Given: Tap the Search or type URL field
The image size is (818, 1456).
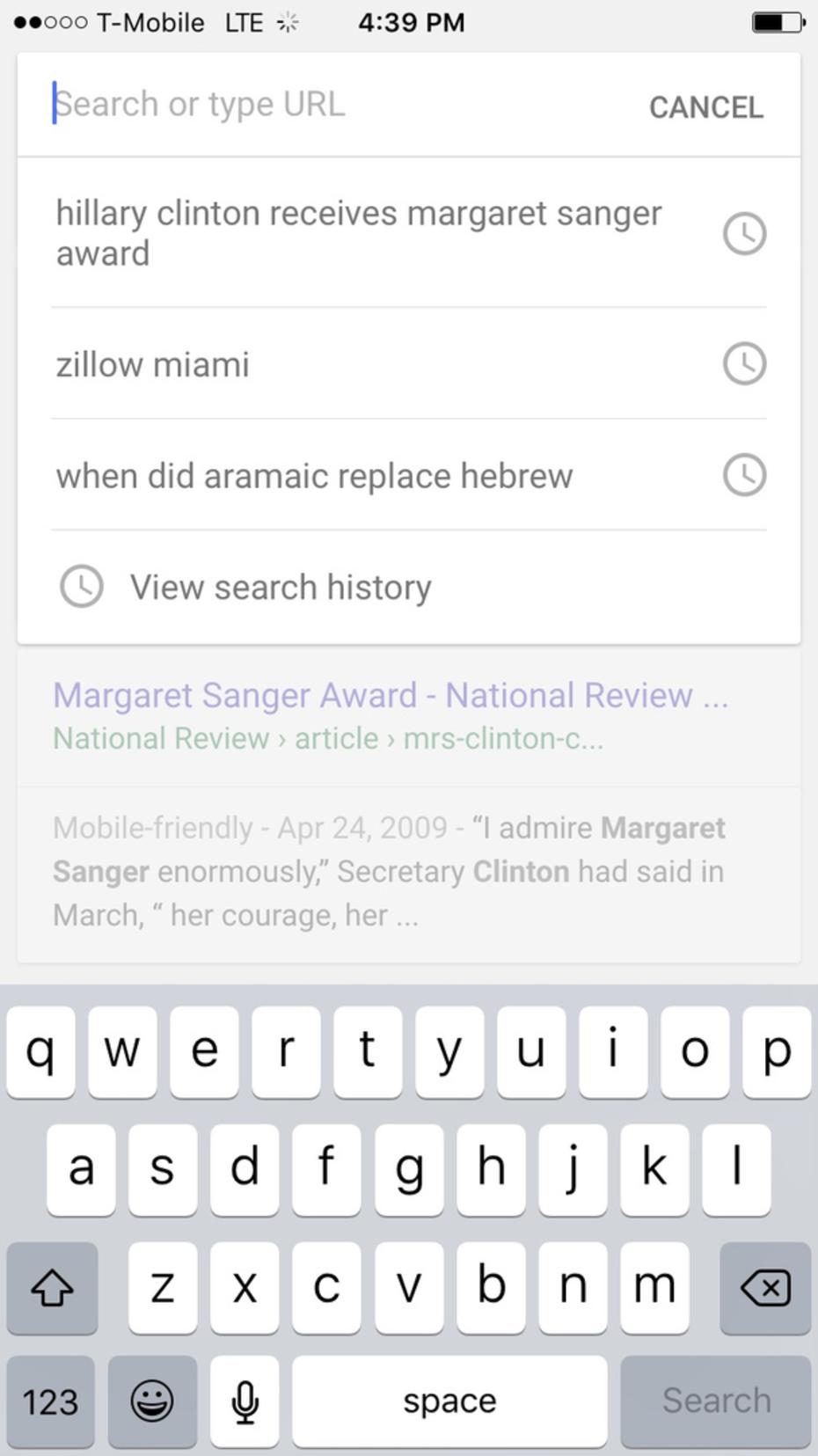Looking at the screenshot, I should (x=334, y=105).
